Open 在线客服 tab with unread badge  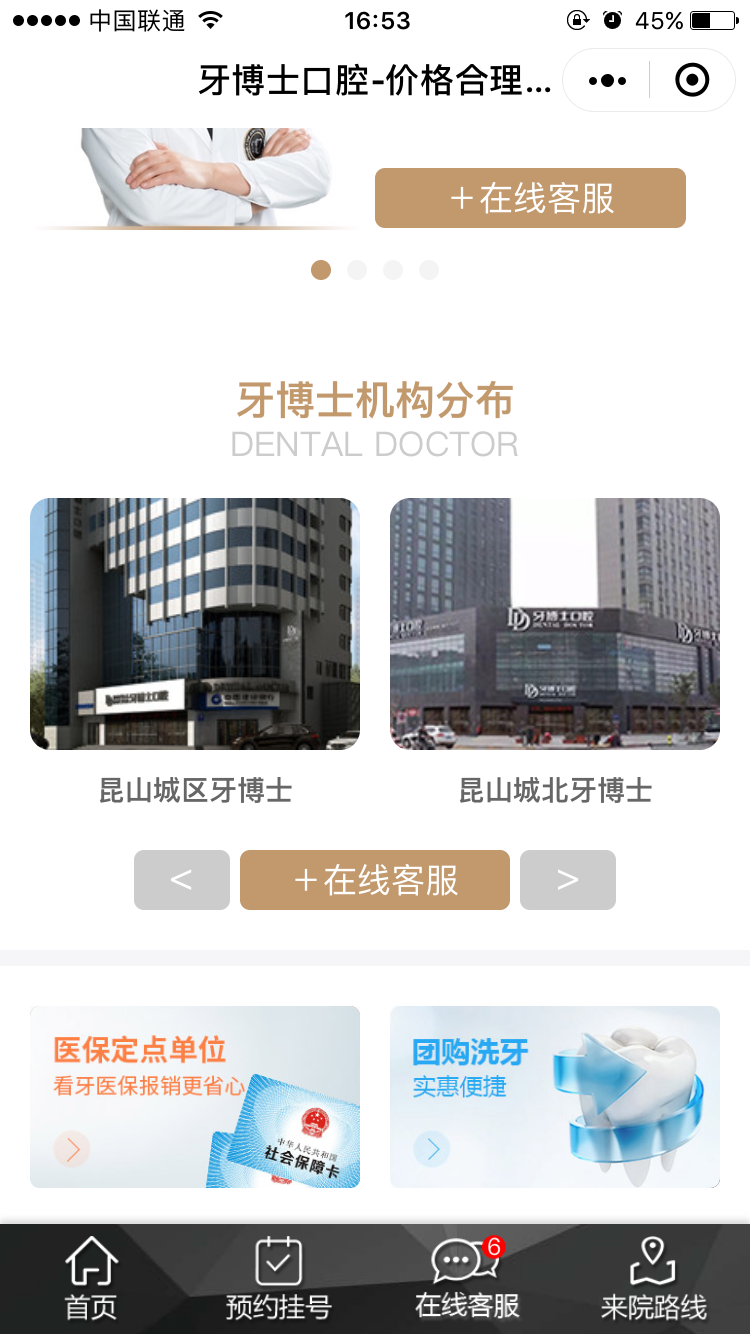467,1278
